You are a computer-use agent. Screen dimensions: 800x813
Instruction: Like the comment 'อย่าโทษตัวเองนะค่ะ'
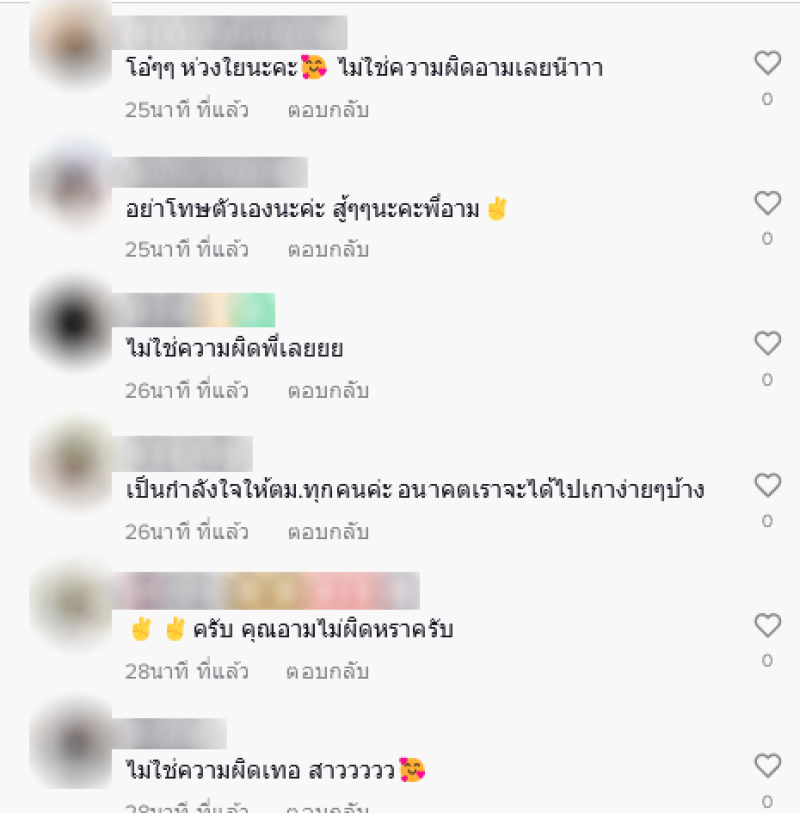coord(767,203)
